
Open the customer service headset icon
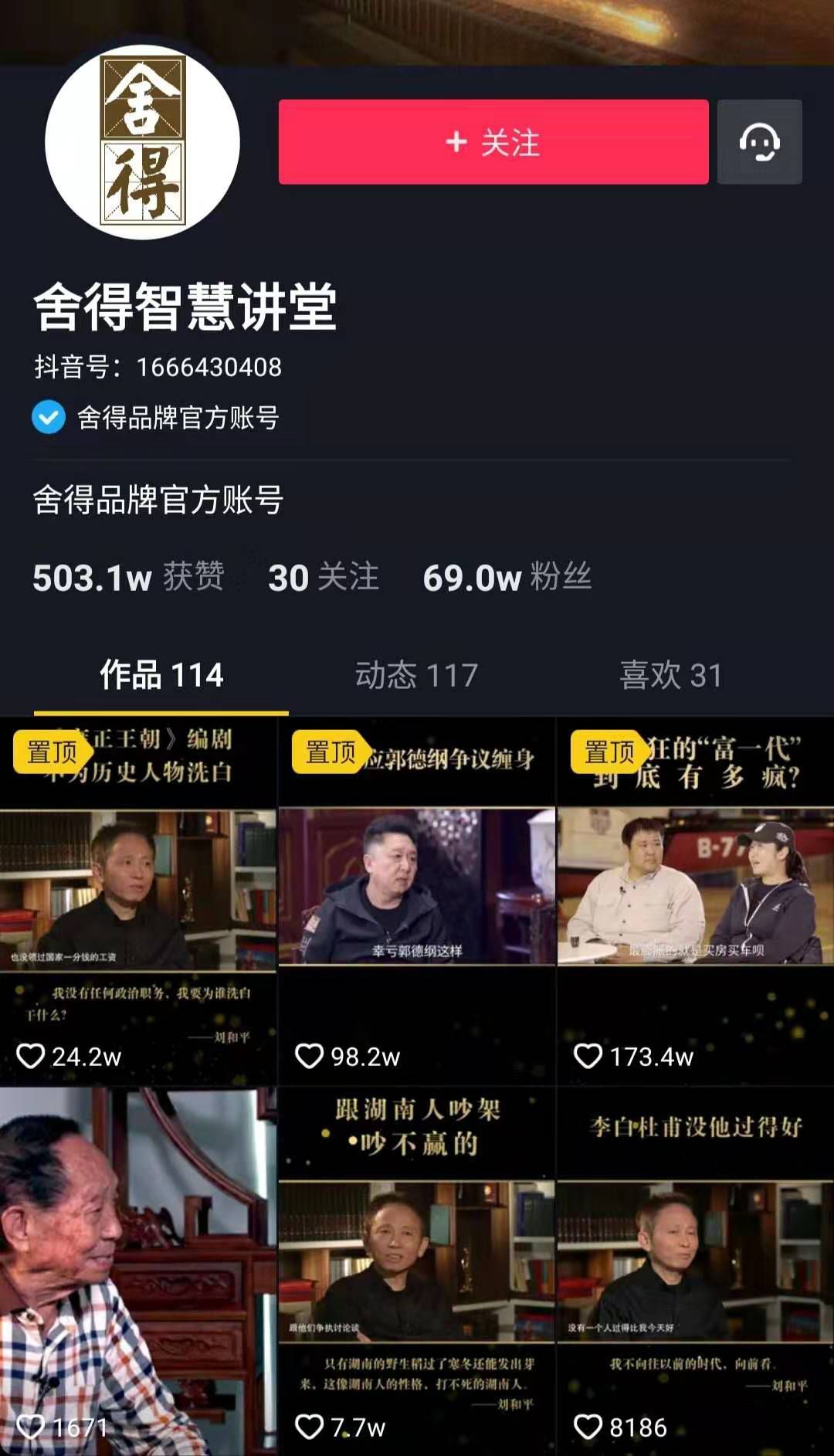click(759, 143)
